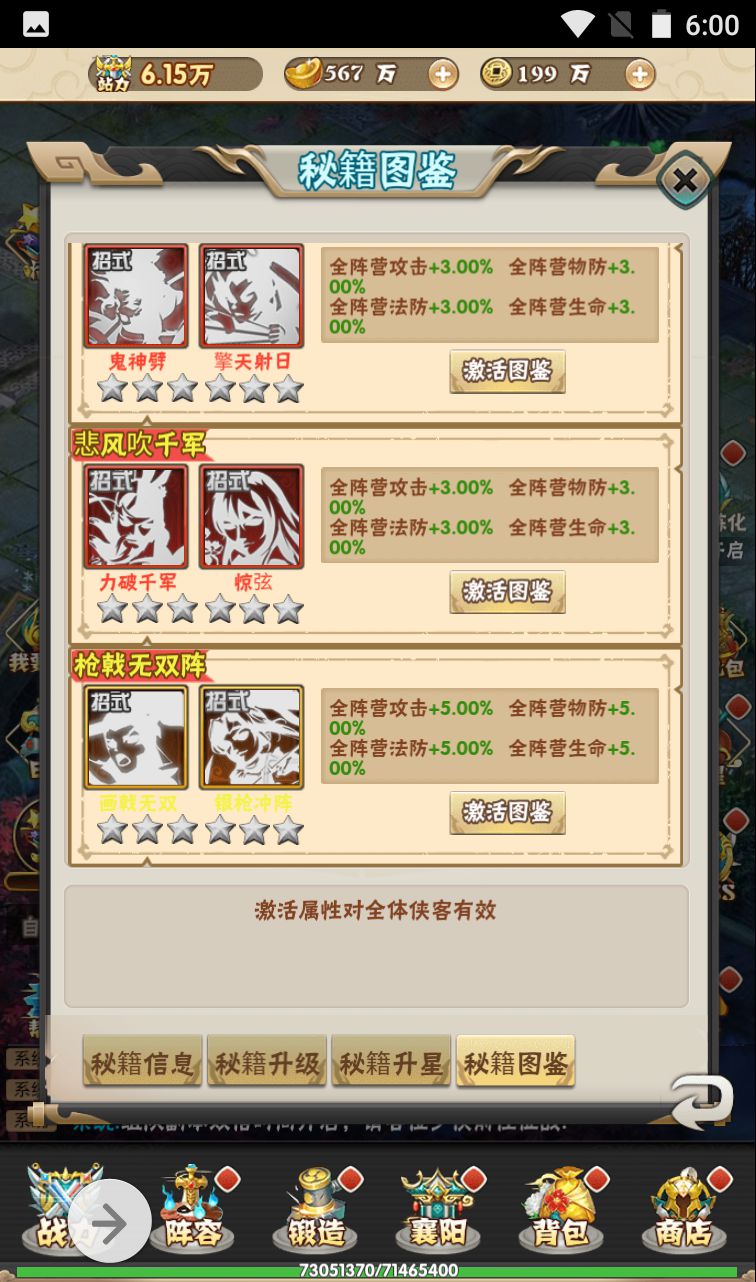Select the 秘籍图鉴 tab
Image resolution: width=756 pixels, height=1282 pixels.
tap(515, 1063)
